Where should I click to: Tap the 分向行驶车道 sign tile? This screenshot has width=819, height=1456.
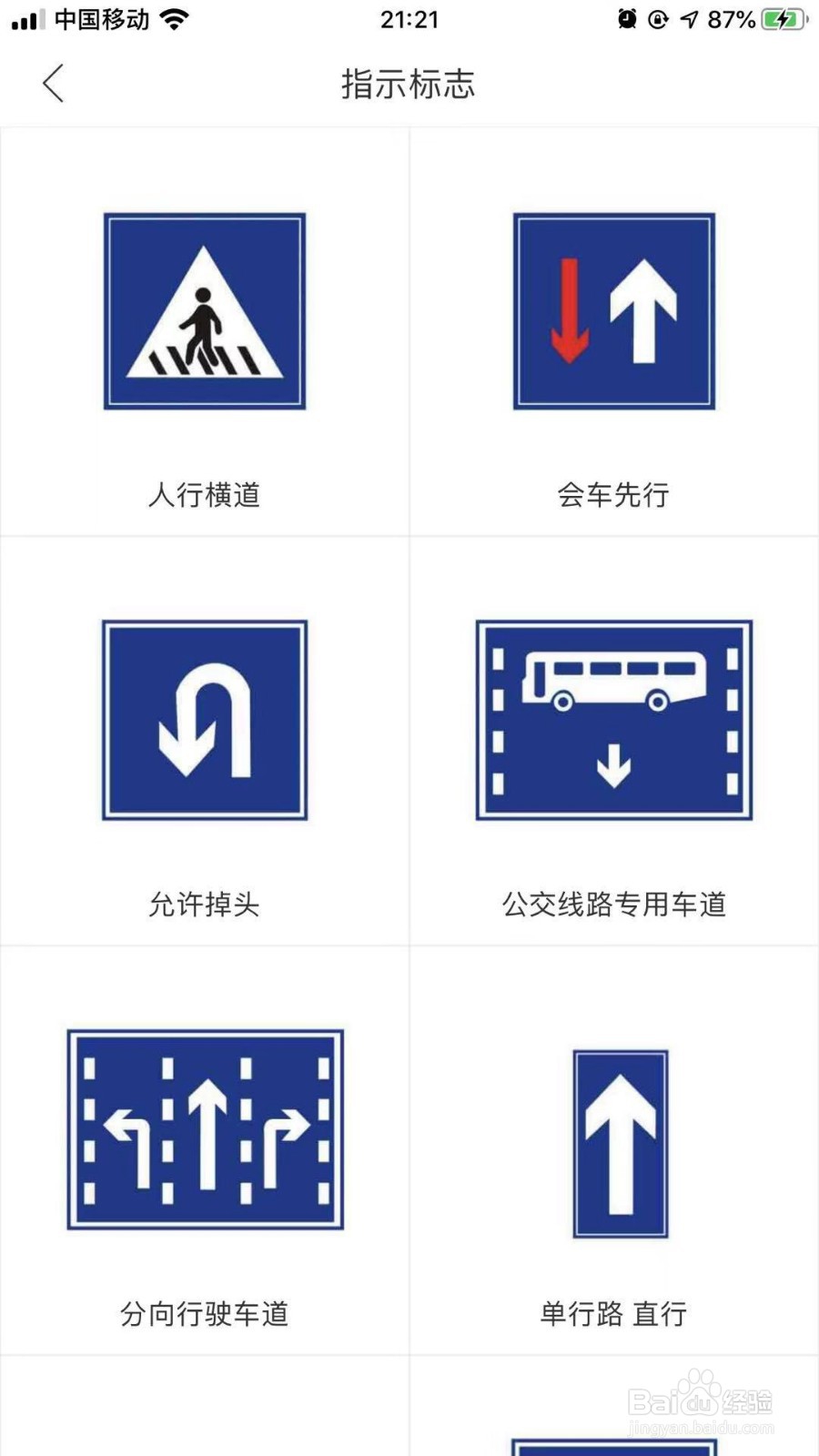click(205, 1151)
